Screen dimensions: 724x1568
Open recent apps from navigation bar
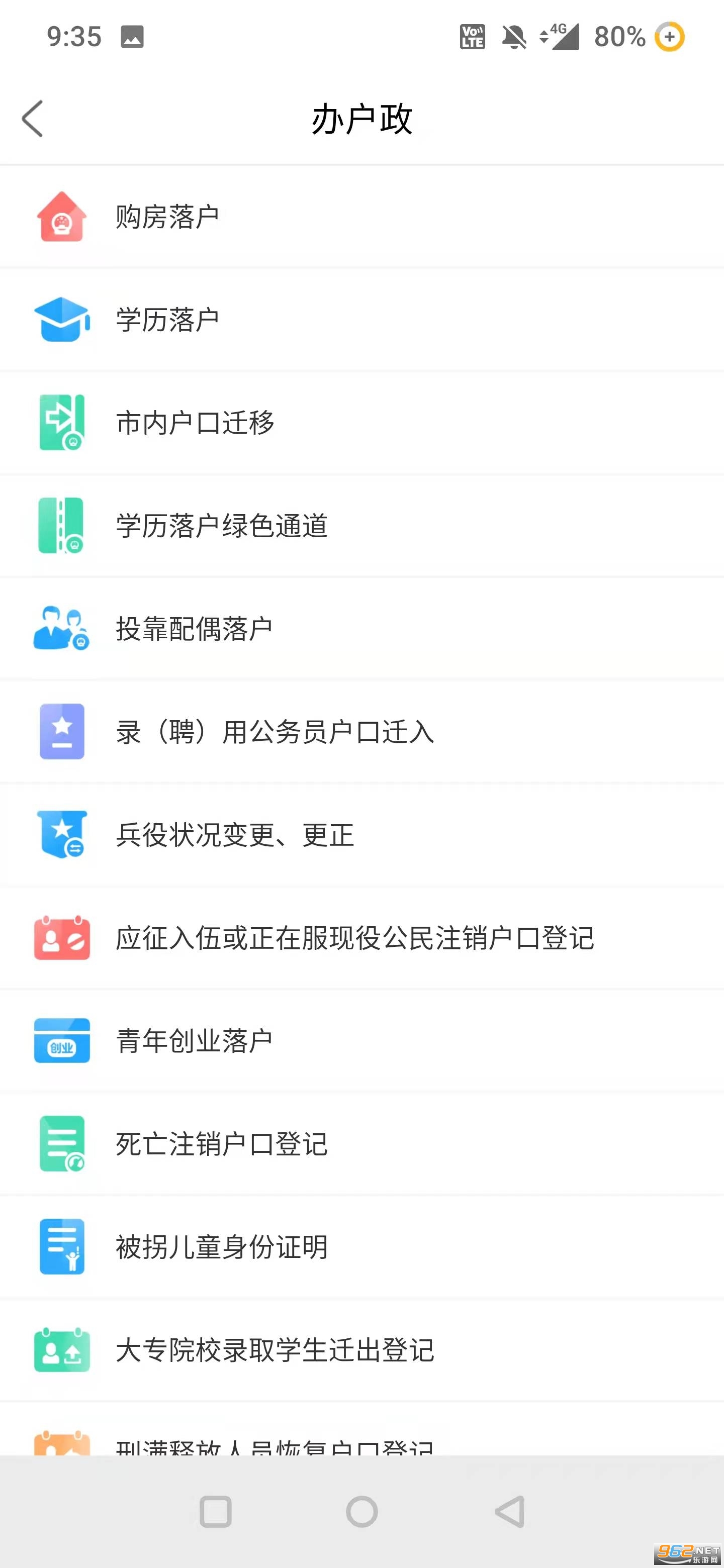click(x=216, y=1511)
